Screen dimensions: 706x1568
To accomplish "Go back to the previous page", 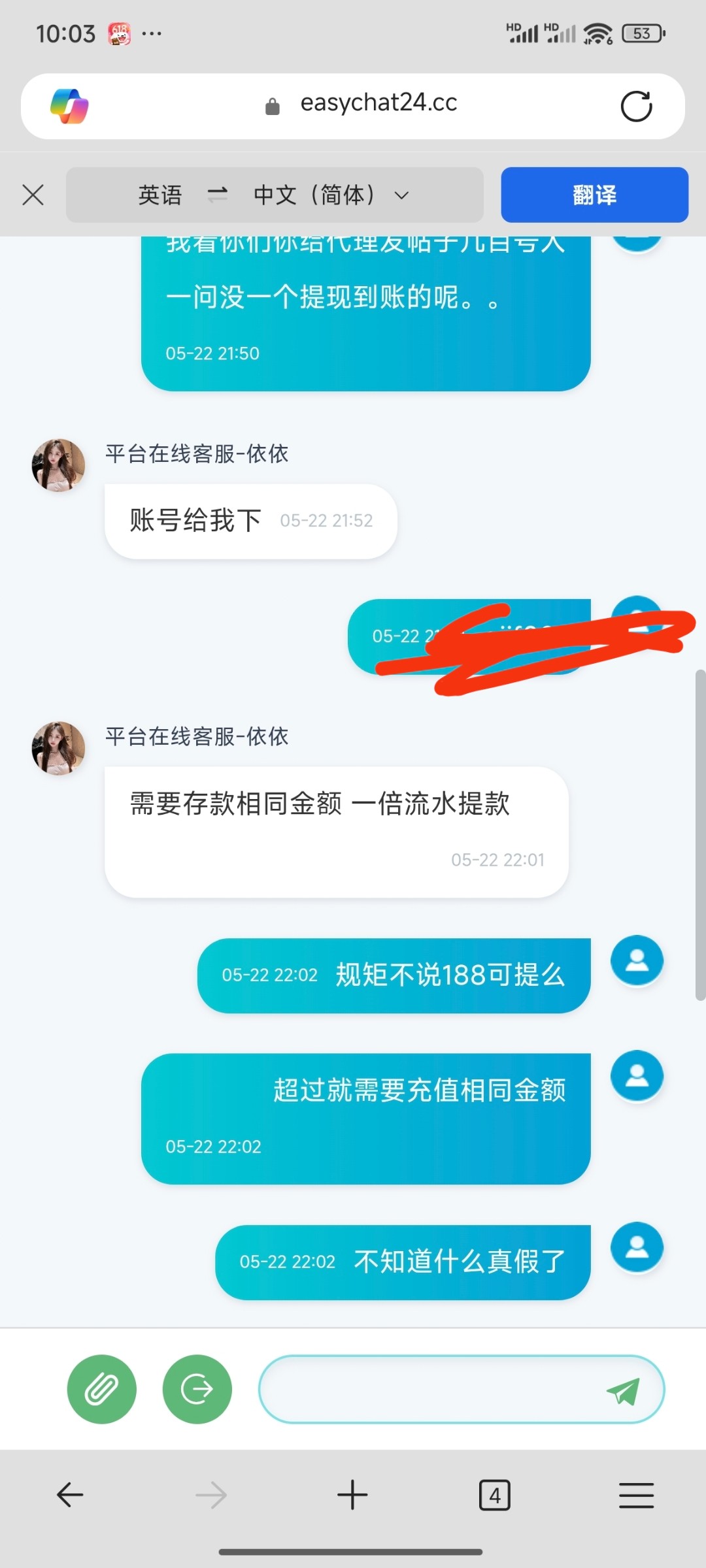I will tap(70, 1495).
